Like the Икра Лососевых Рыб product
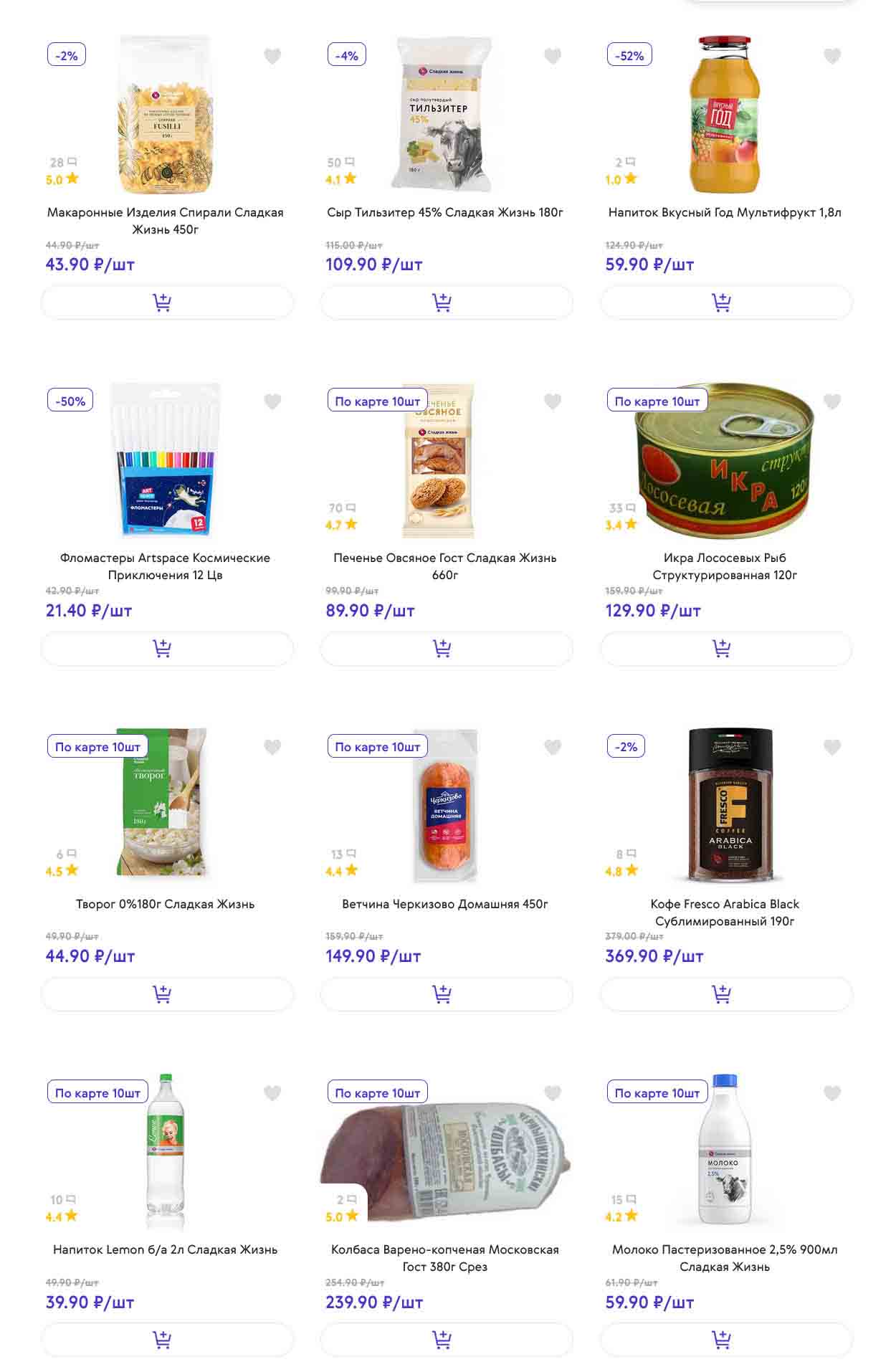The height and width of the screenshot is (1372, 896). coord(831,401)
